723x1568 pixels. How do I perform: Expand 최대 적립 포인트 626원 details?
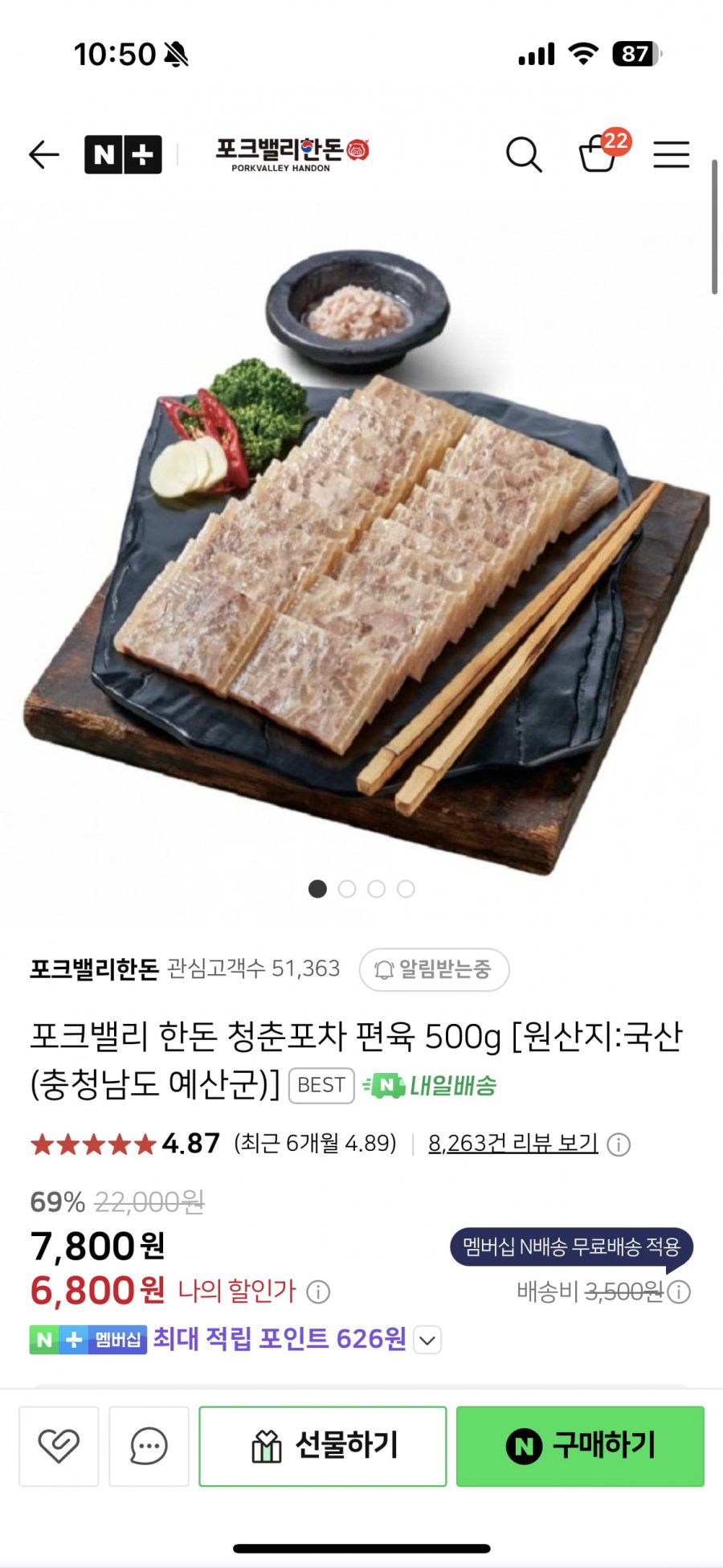[x=427, y=1340]
